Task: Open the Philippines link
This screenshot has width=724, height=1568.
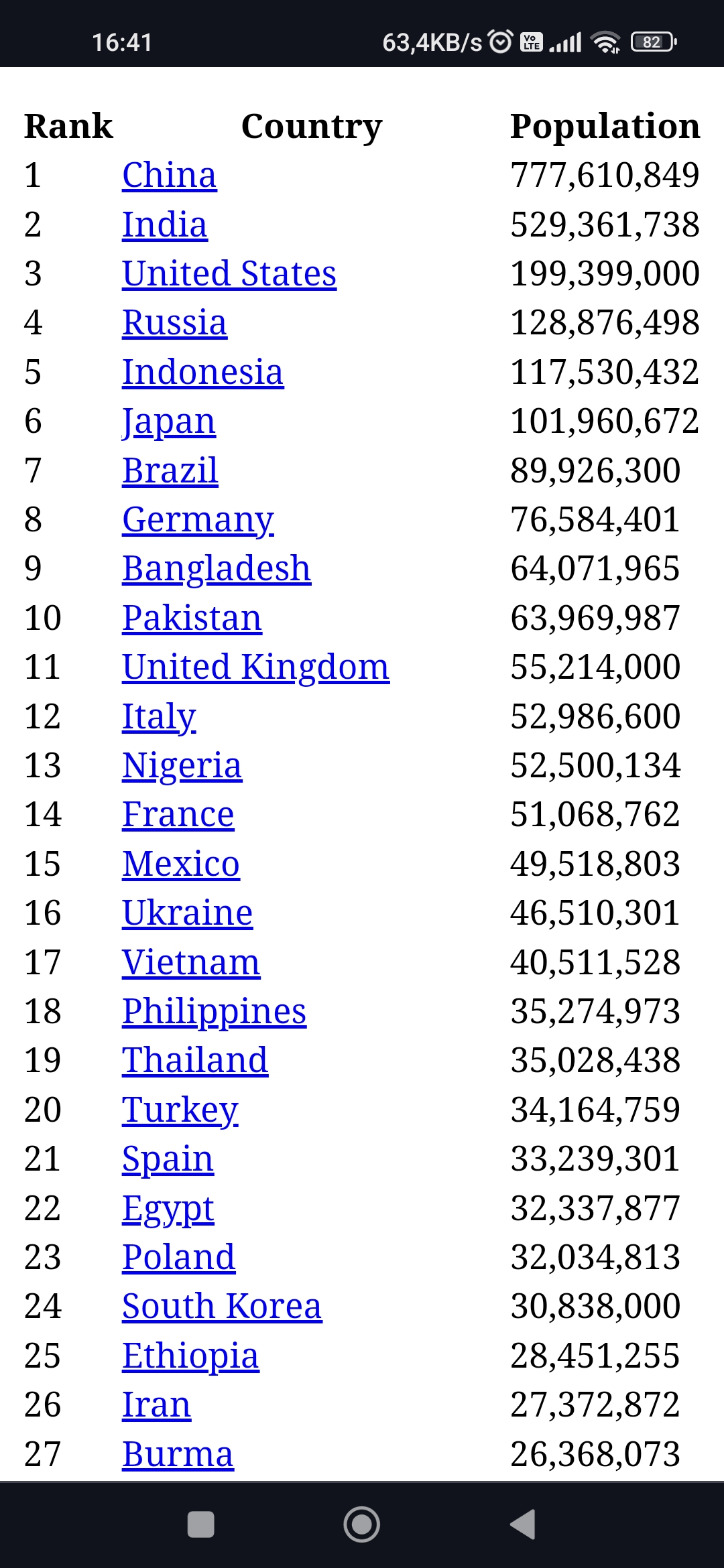Action: pos(214,1011)
